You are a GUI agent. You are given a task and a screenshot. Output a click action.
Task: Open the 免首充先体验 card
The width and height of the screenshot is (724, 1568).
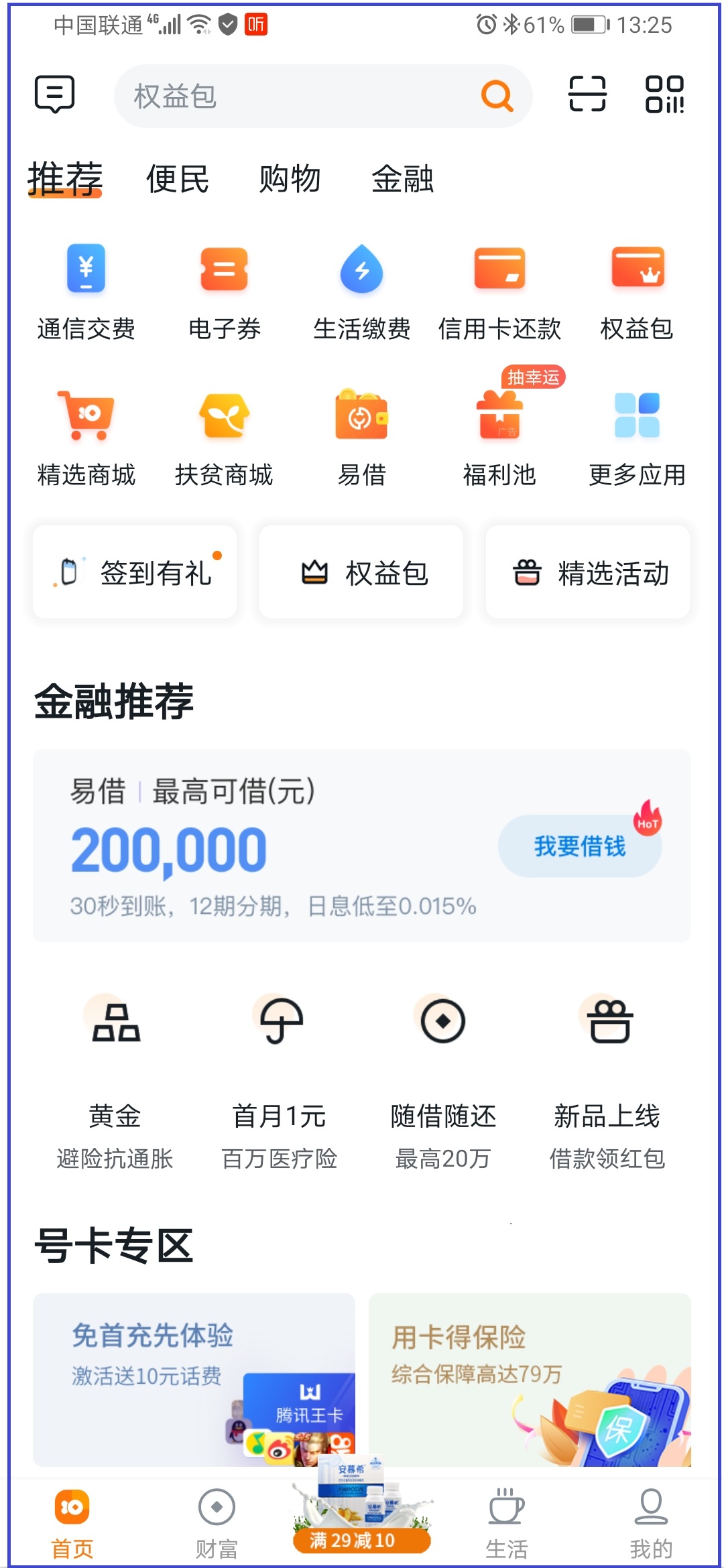click(x=194, y=1379)
